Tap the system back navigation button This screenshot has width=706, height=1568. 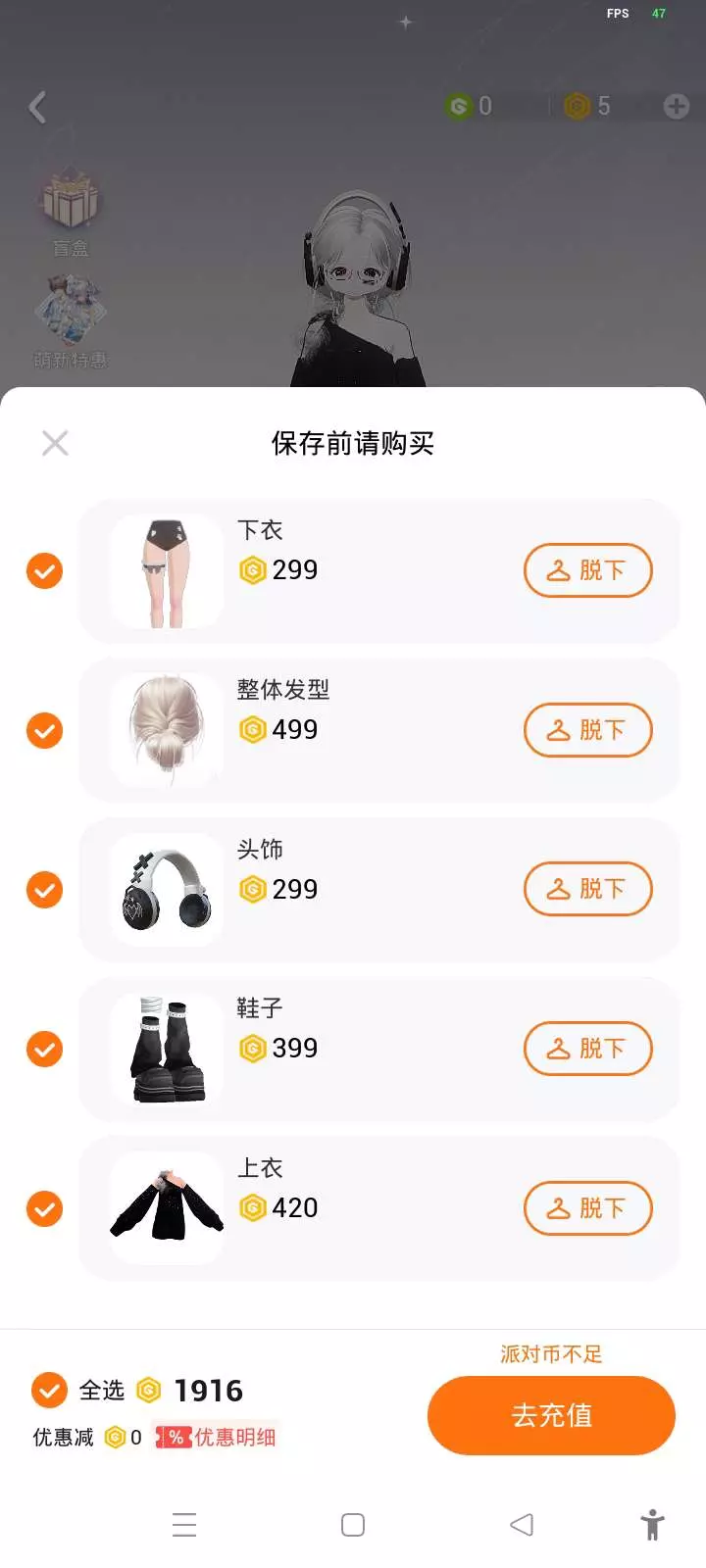[x=522, y=1525]
